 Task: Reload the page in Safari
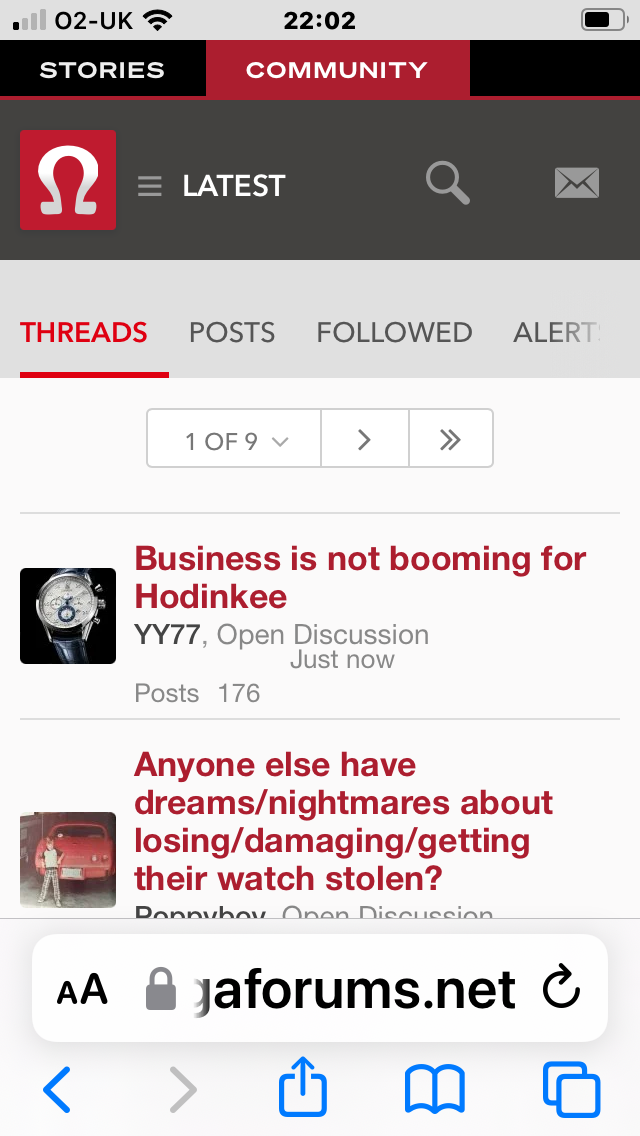tap(561, 989)
